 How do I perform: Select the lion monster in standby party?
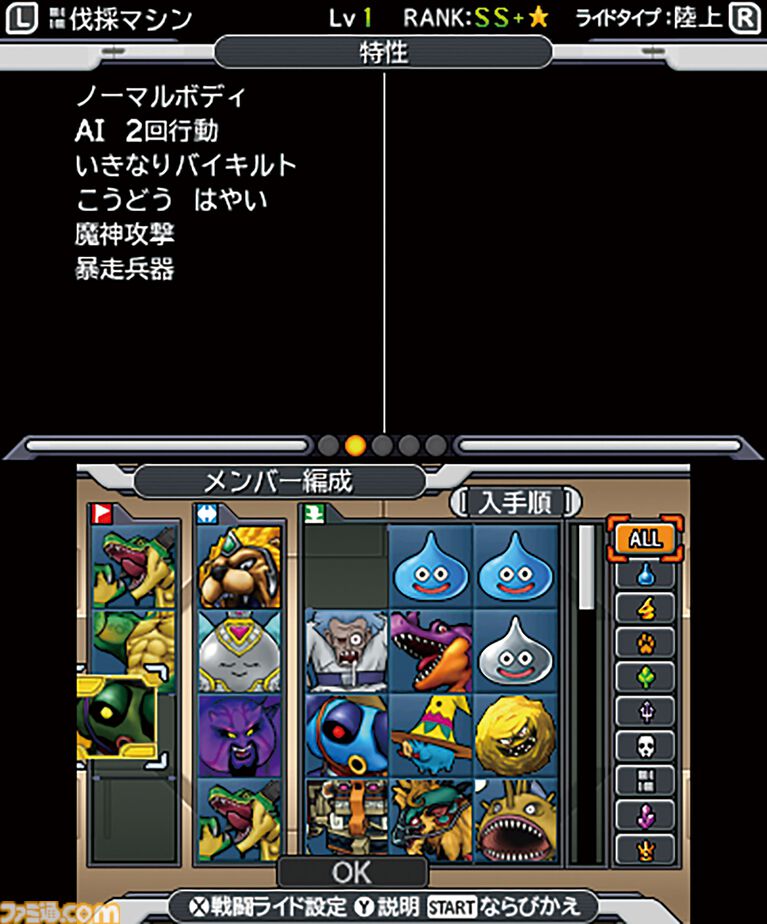click(x=239, y=567)
